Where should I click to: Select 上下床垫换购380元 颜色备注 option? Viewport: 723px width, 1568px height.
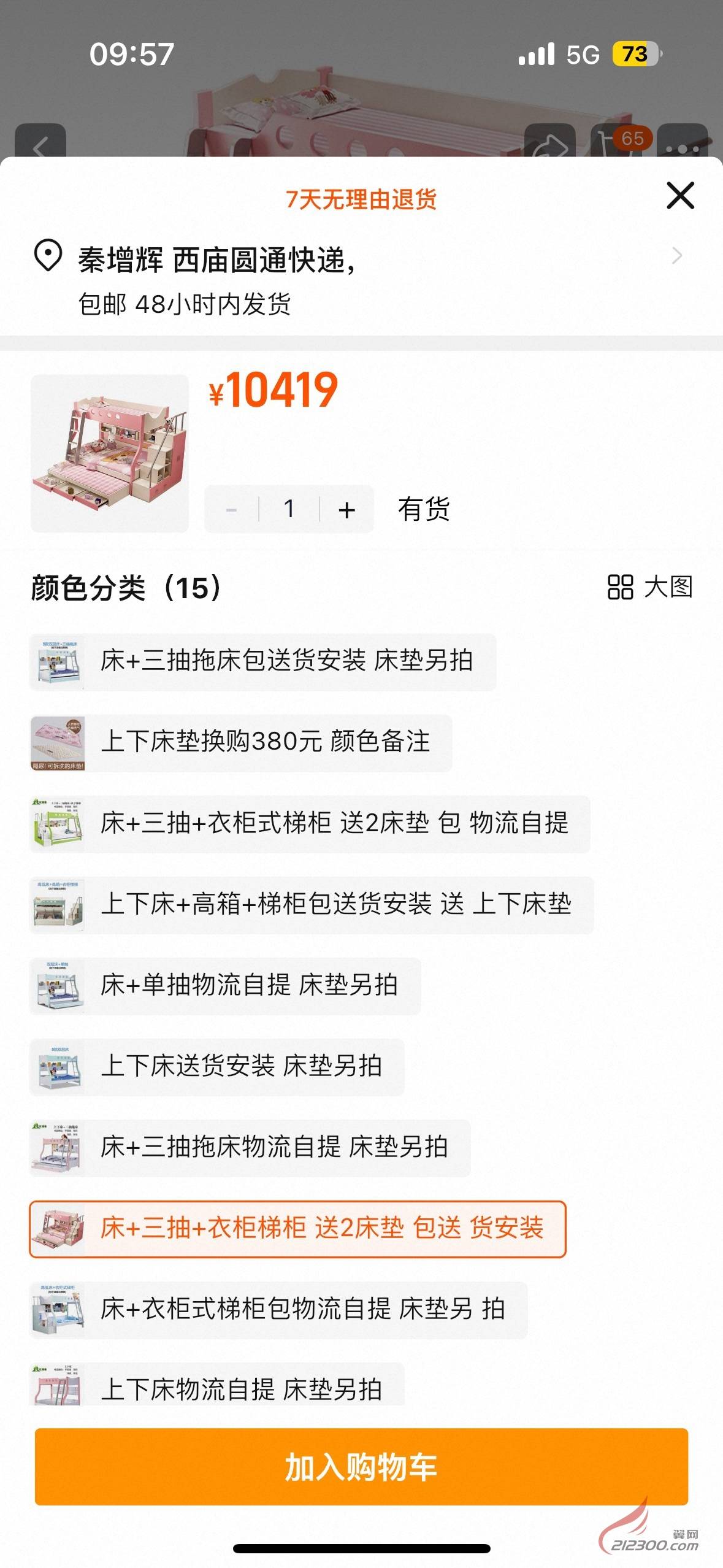(240, 742)
